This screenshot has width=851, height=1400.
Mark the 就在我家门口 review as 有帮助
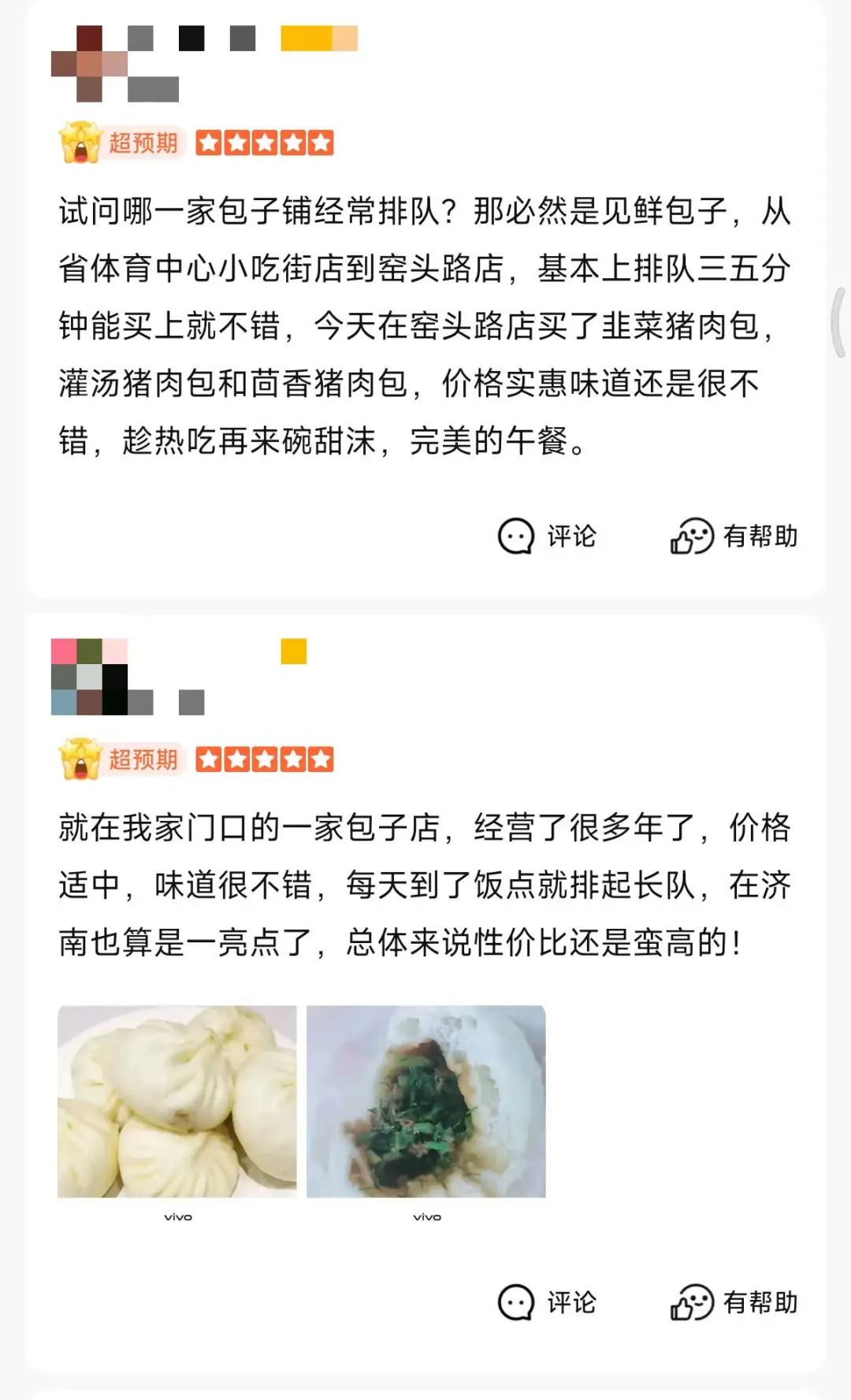[734, 1302]
